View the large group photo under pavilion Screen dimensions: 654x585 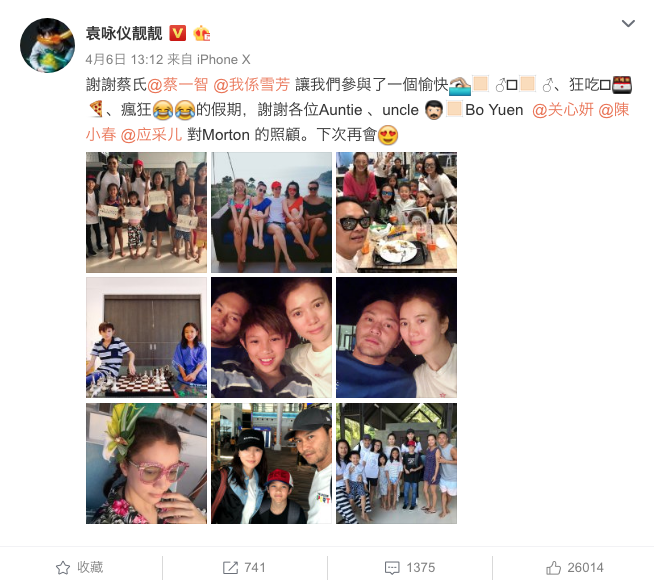coord(396,463)
